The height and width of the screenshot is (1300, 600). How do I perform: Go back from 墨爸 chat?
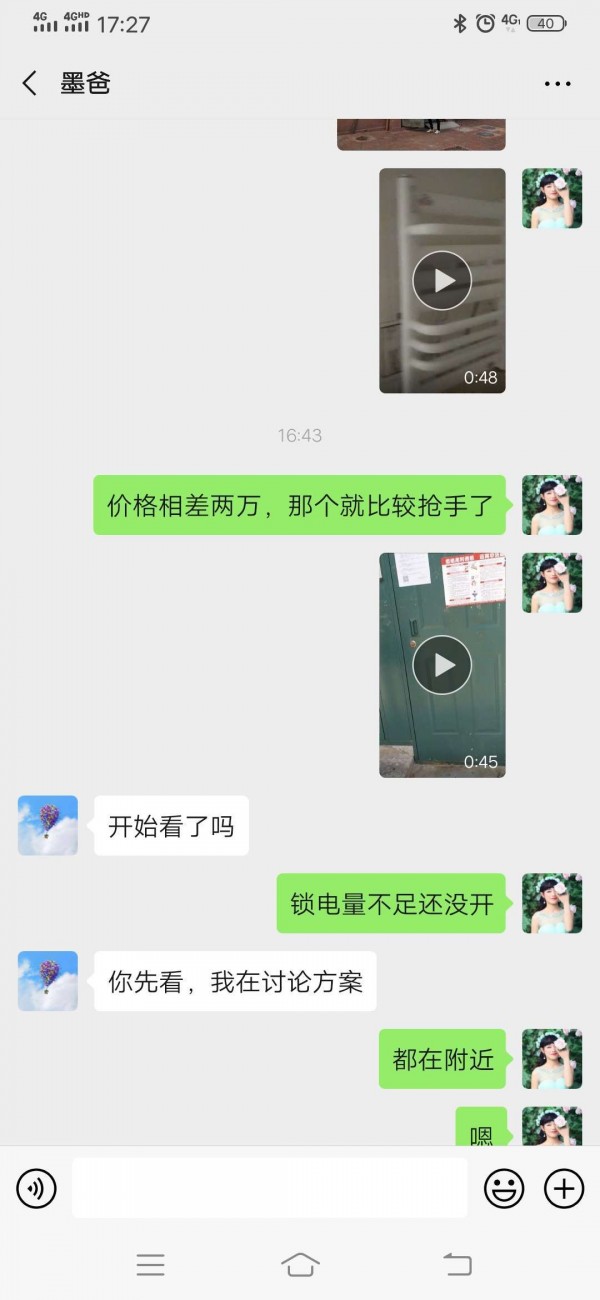point(30,84)
